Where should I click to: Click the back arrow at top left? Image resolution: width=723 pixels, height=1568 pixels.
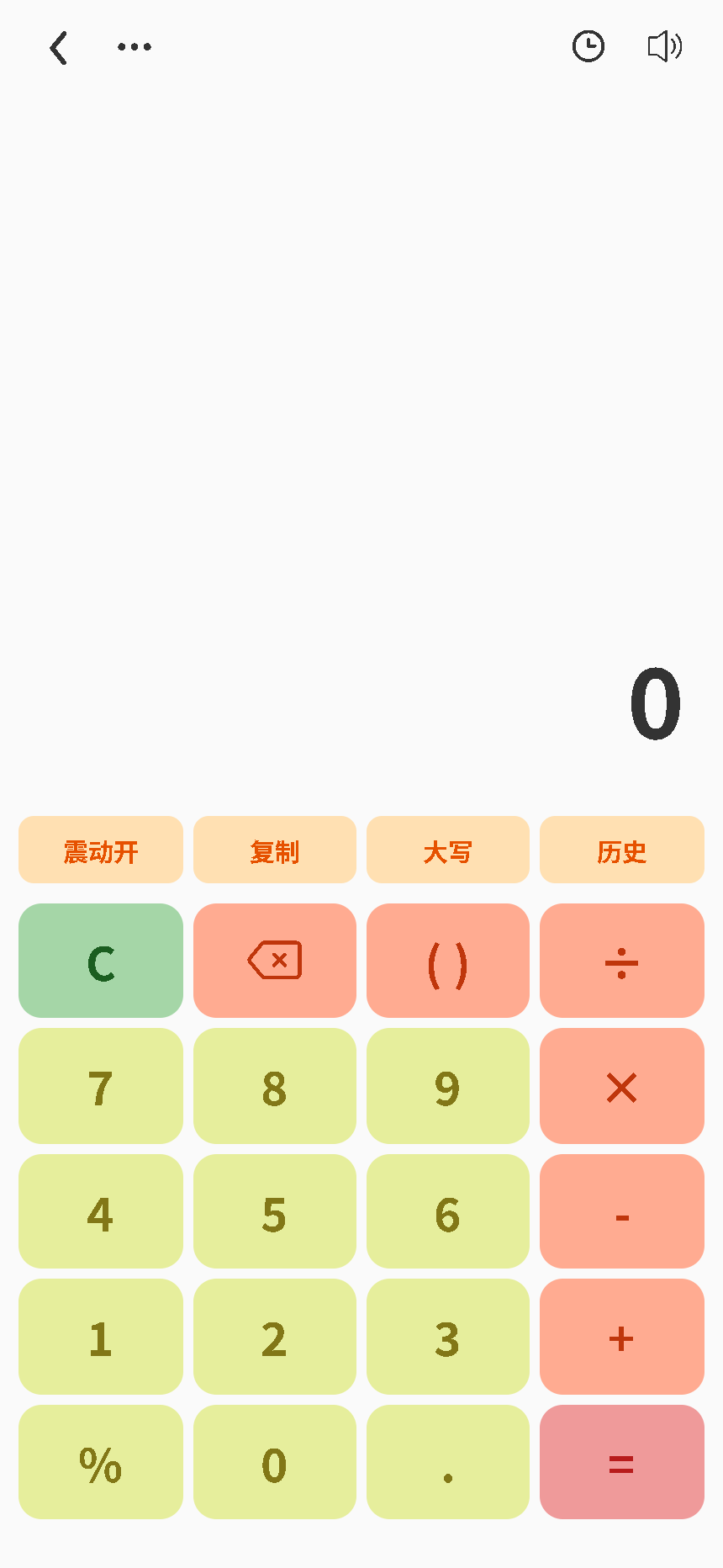57,47
